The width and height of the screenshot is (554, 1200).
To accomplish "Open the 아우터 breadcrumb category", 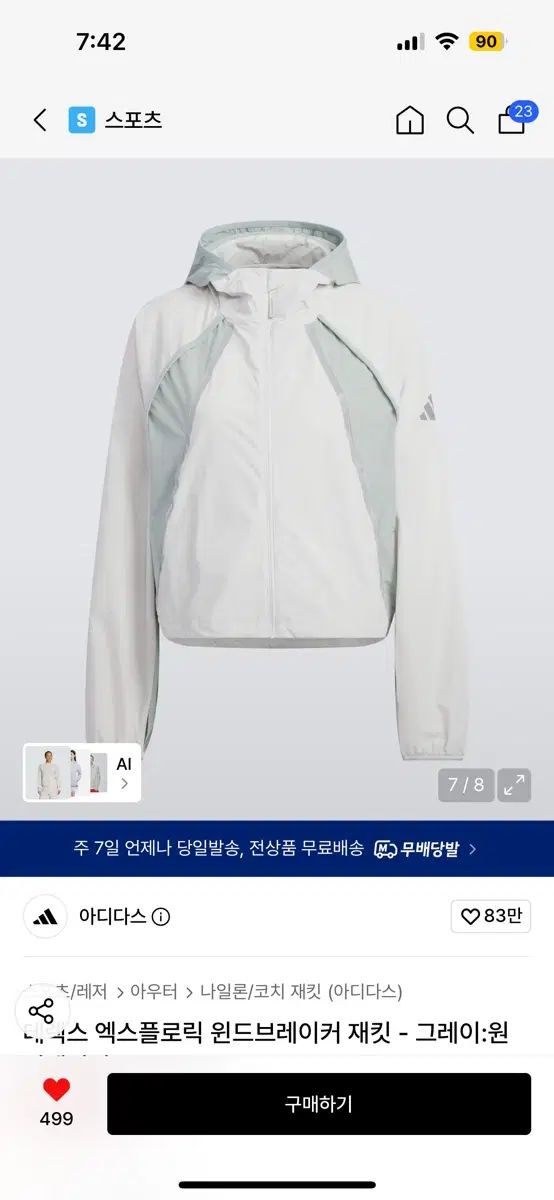I will pyautogui.click(x=154, y=992).
